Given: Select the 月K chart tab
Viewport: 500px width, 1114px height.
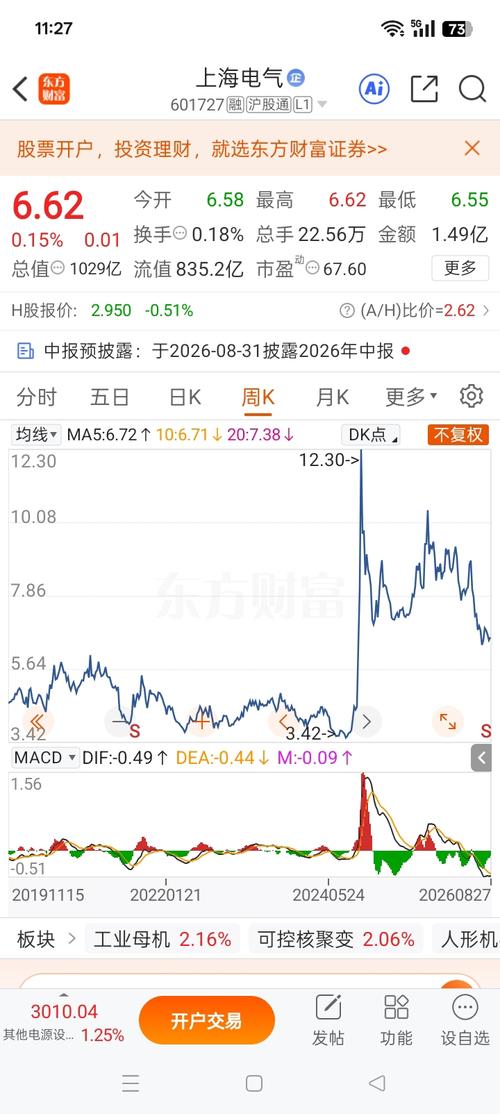Looking at the screenshot, I should [x=332, y=396].
